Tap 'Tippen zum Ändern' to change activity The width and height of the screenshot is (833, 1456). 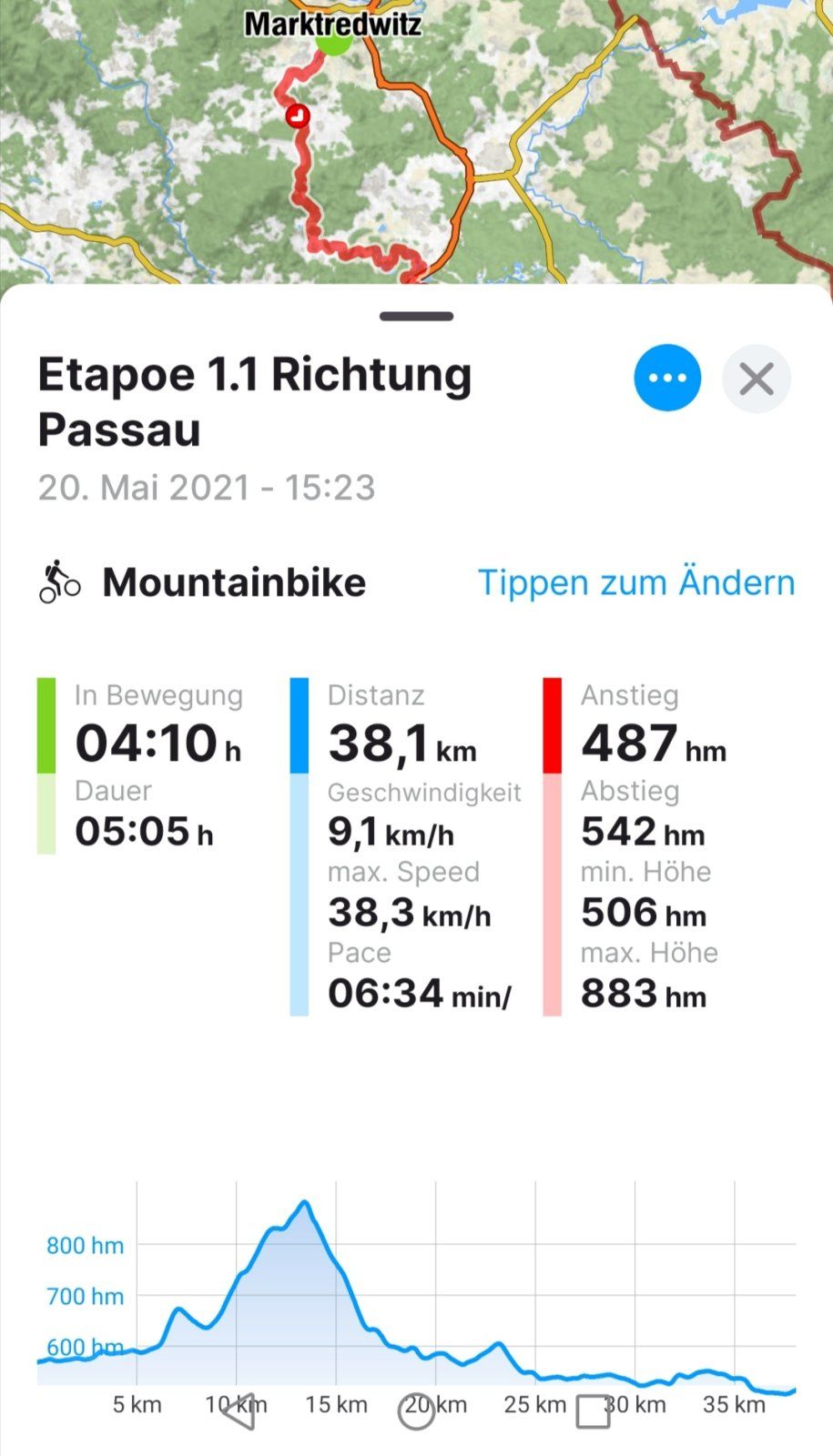pos(636,582)
